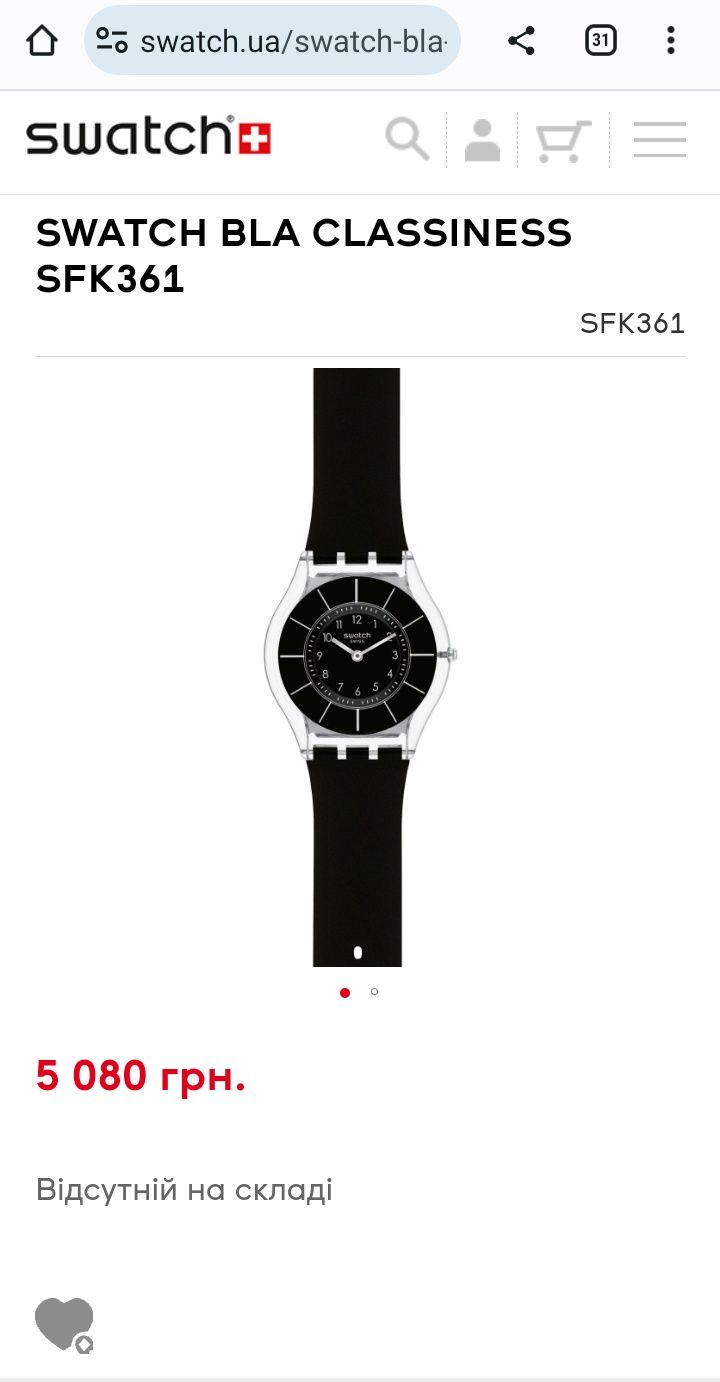Viewport: 720px width, 1382px height.
Task: Open the user account icon
Action: (482, 140)
